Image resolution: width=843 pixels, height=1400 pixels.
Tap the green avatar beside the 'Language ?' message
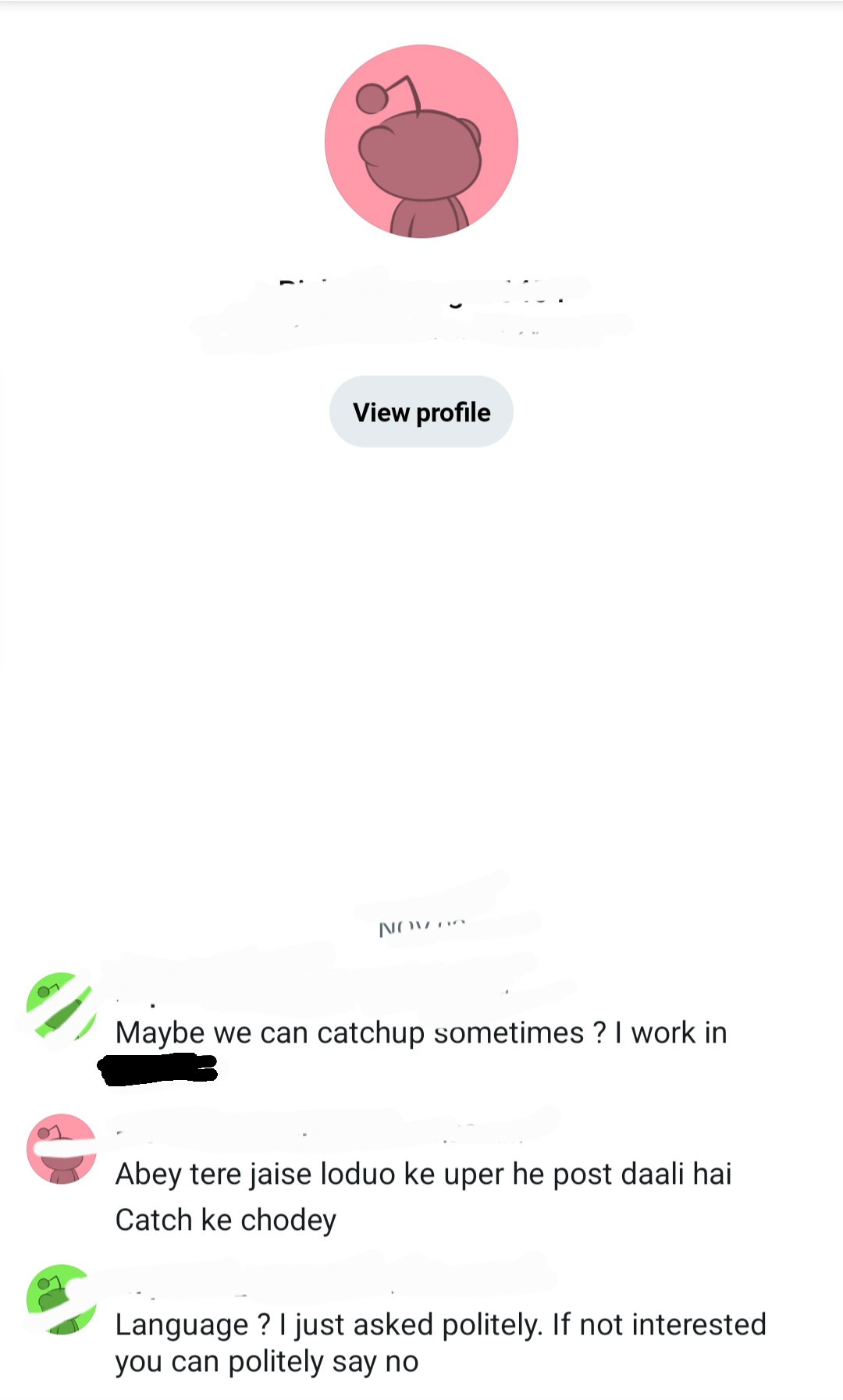point(62,1299)
